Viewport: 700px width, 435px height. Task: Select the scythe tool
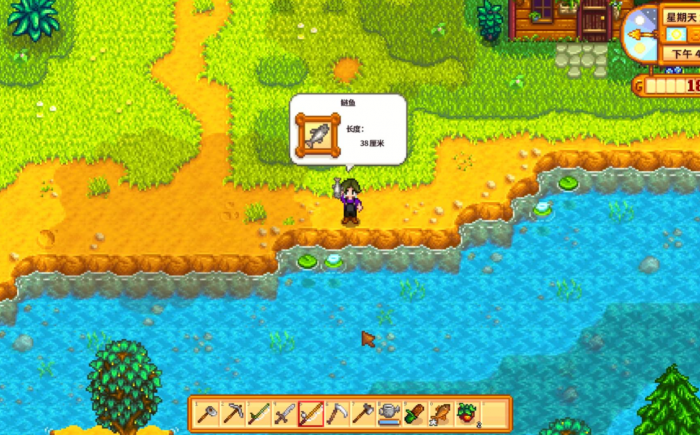tap(336, 412)
